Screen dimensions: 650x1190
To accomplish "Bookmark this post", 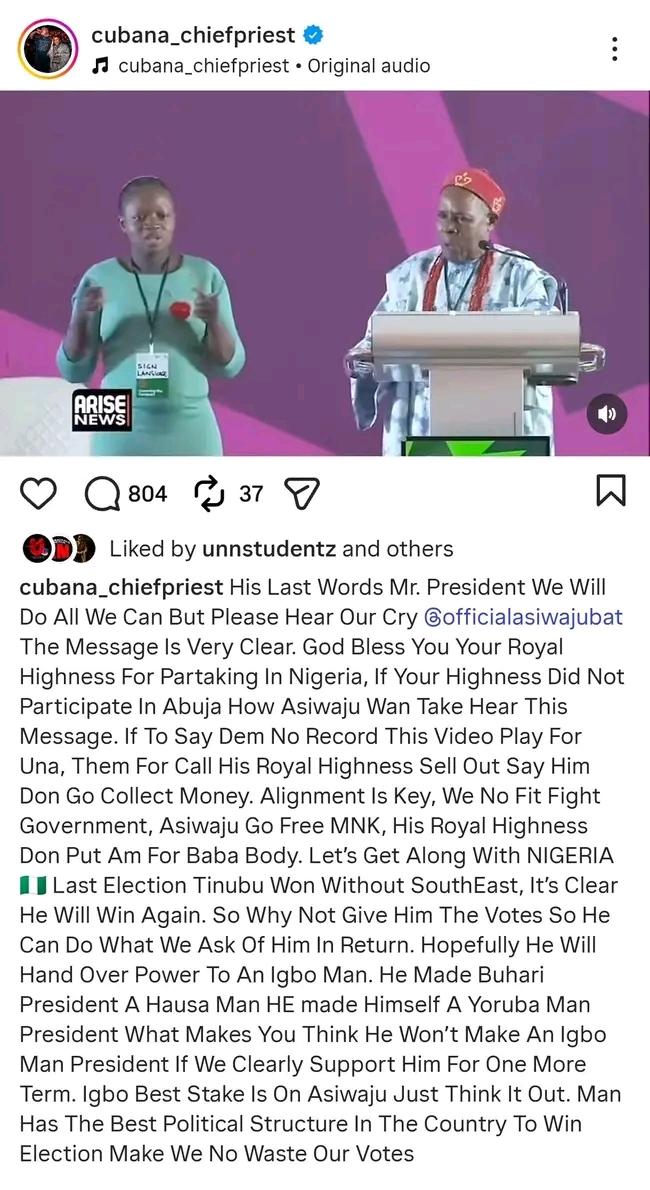I will point(611,491).
